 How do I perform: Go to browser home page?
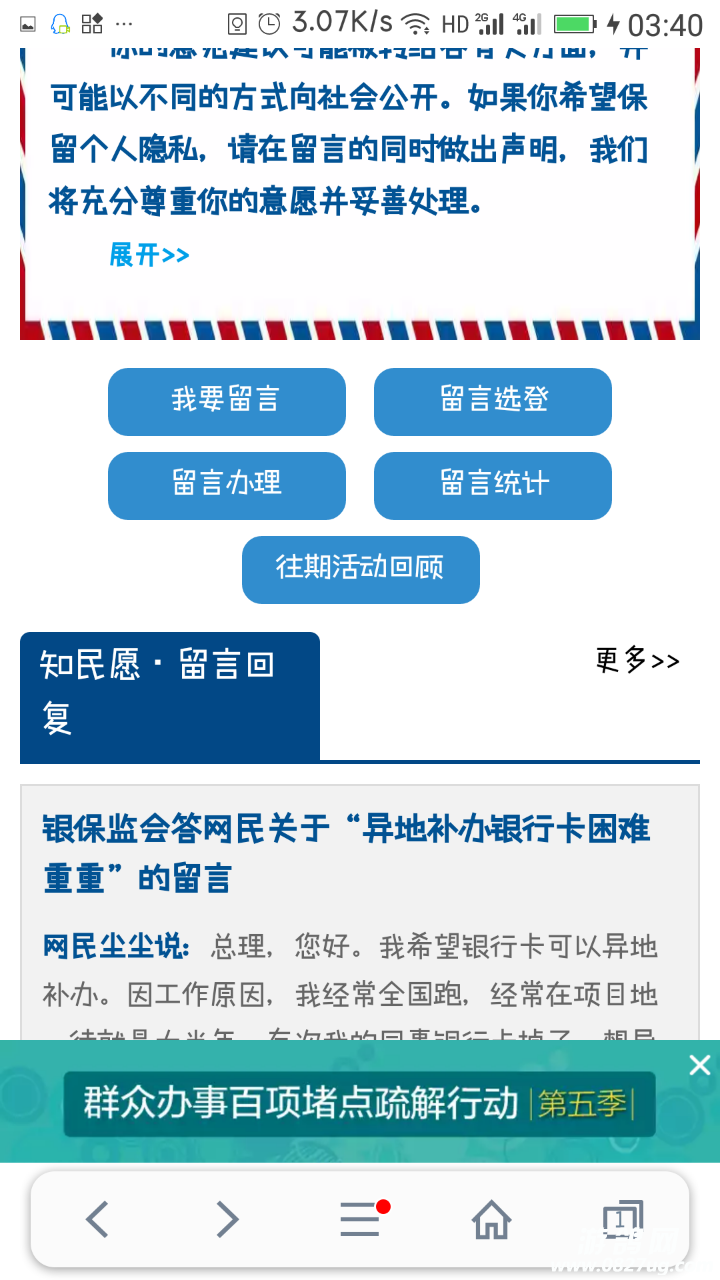tap(491, 1220)
